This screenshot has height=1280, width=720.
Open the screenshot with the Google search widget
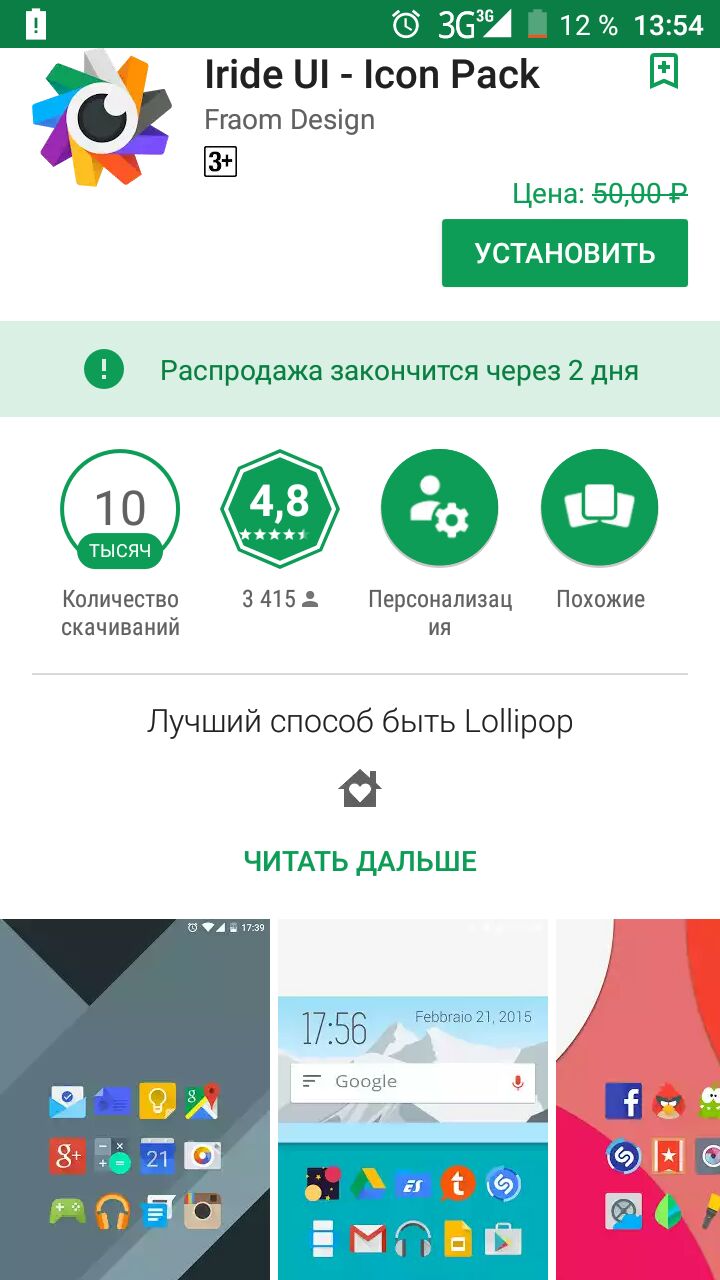(413, 1100)
